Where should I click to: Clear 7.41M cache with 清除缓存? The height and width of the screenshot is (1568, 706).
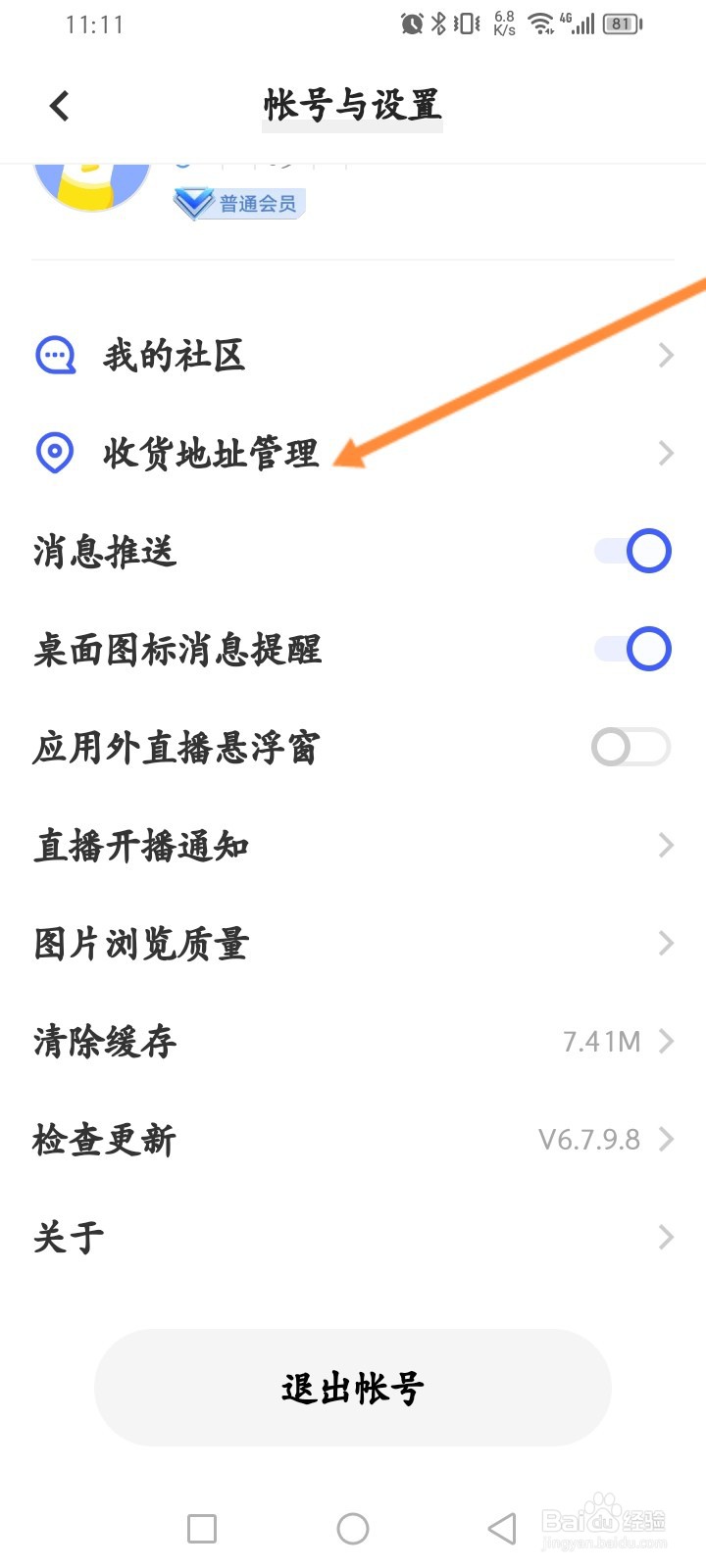[x=353, y=1041]
